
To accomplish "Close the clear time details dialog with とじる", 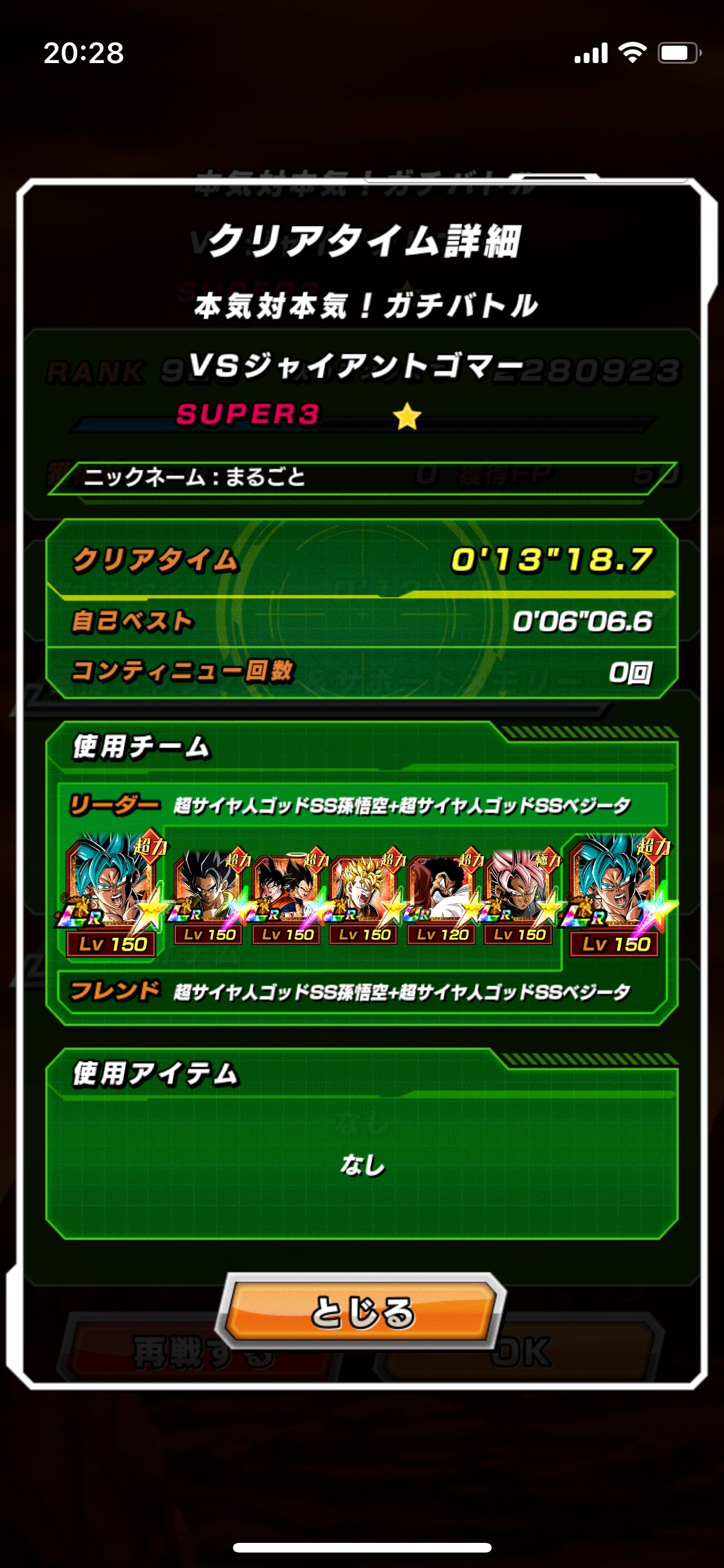I will pos(362,1312).
